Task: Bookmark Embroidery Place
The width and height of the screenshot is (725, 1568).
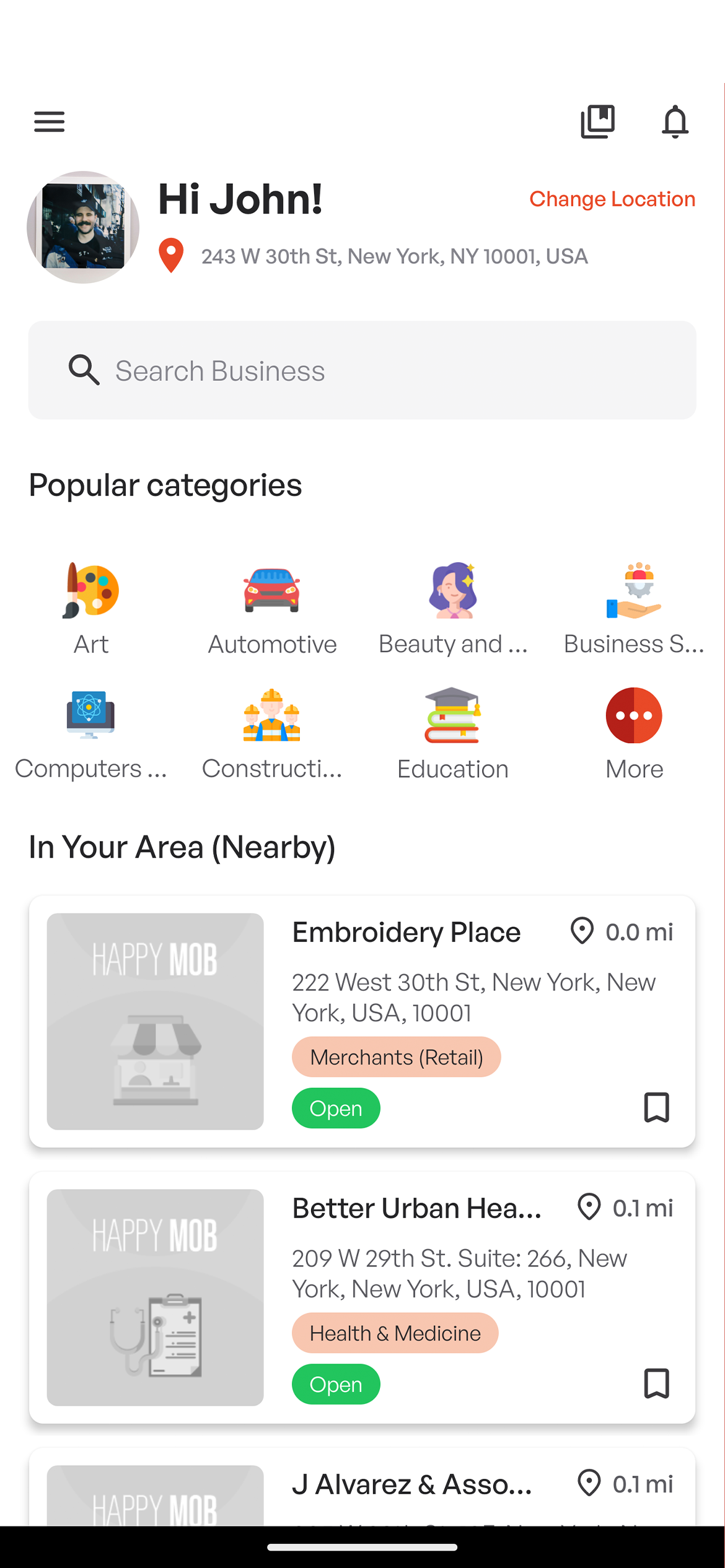Action: point(656,1107)
